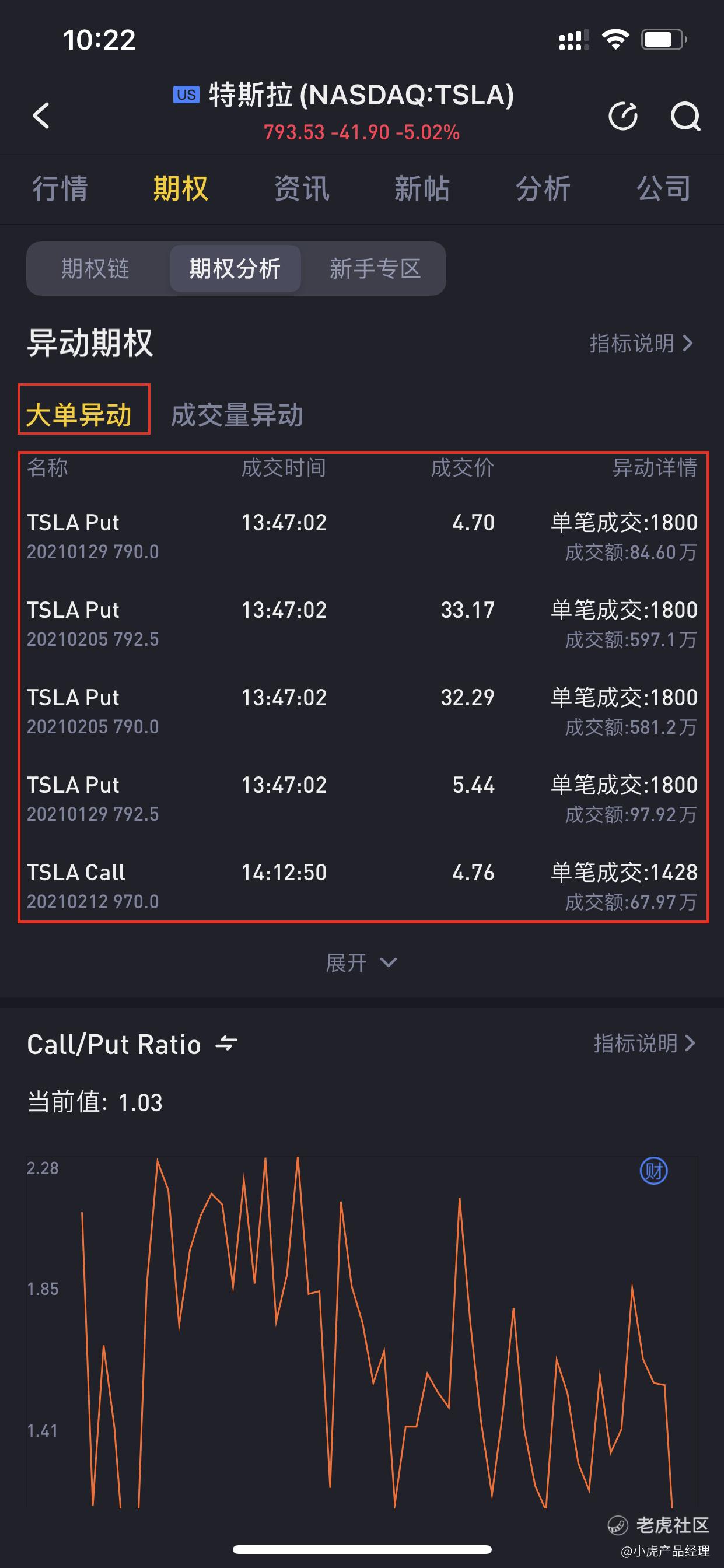Select the 大单异动 tab

[x=79, y=415]
